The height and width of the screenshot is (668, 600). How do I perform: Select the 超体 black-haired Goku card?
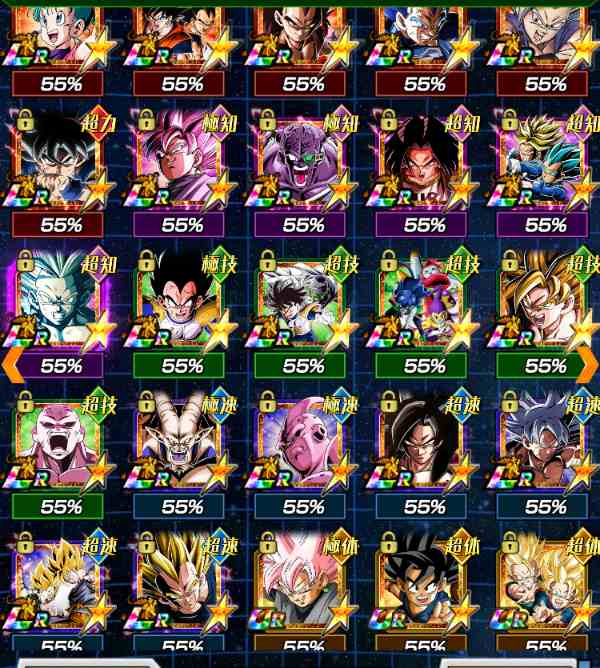[424, 585]
